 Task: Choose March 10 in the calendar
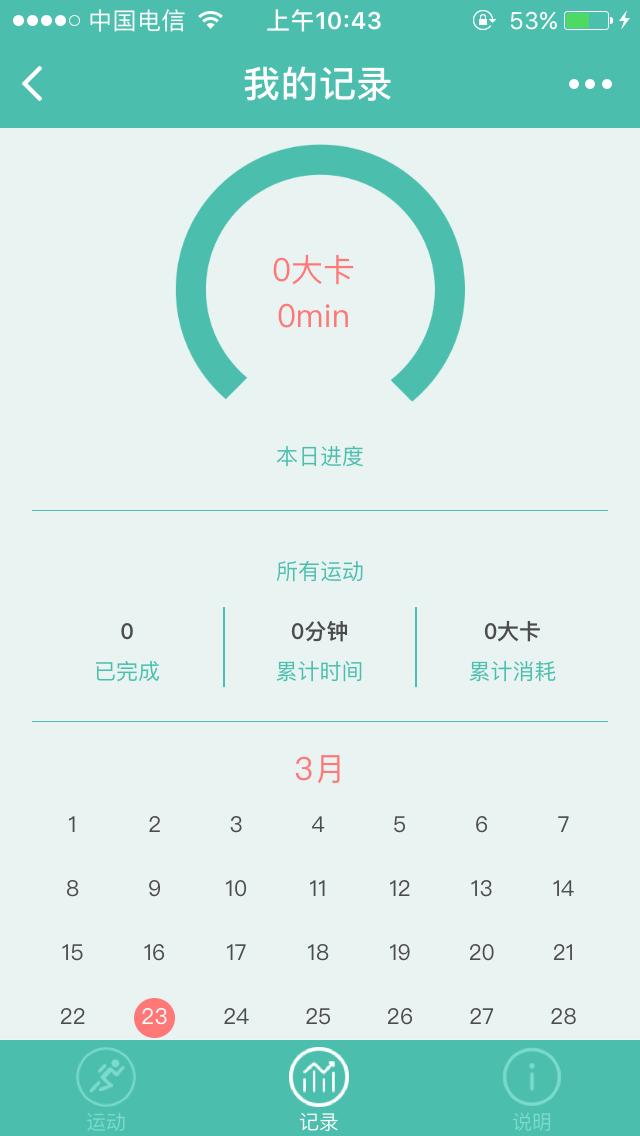point(236,889)
